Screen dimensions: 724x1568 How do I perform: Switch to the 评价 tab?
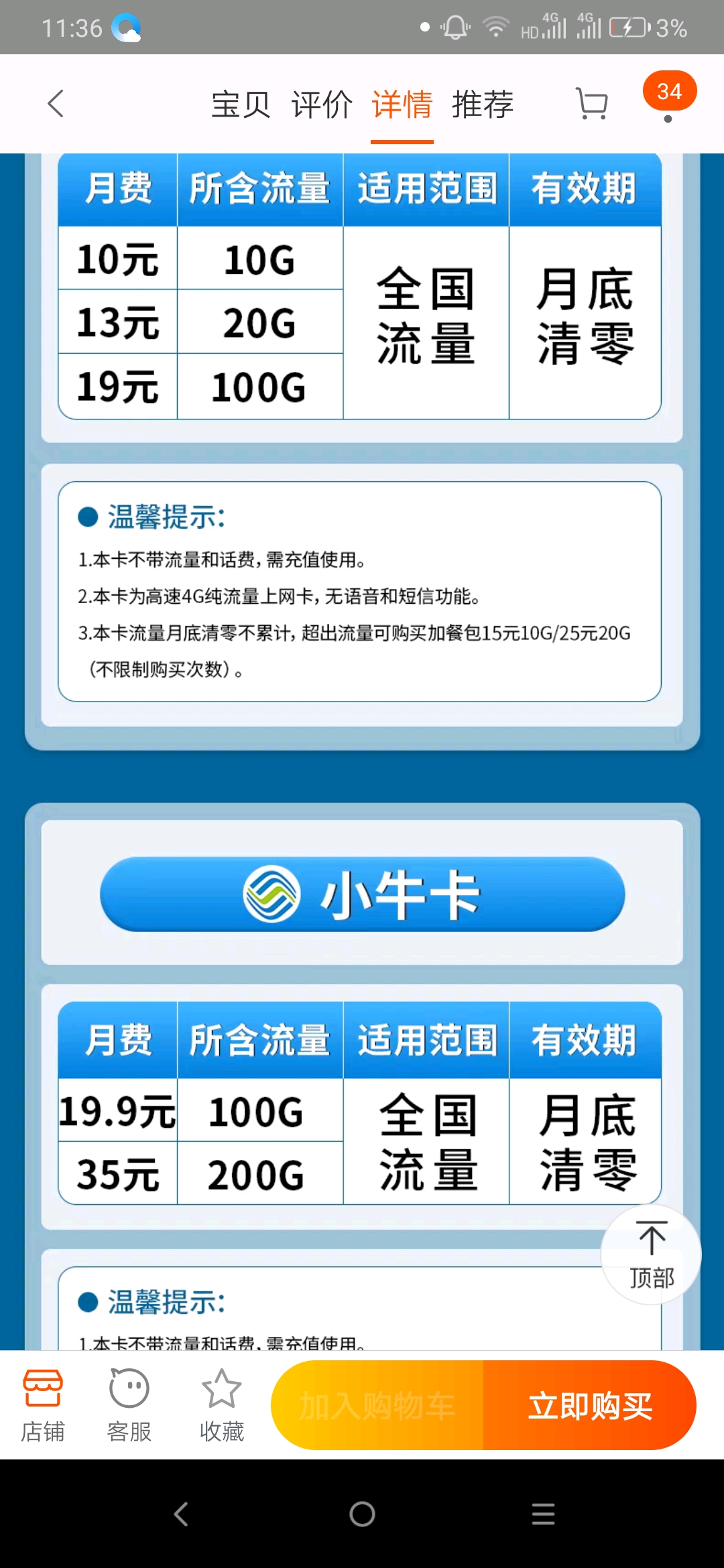click(x=322, y=105)
